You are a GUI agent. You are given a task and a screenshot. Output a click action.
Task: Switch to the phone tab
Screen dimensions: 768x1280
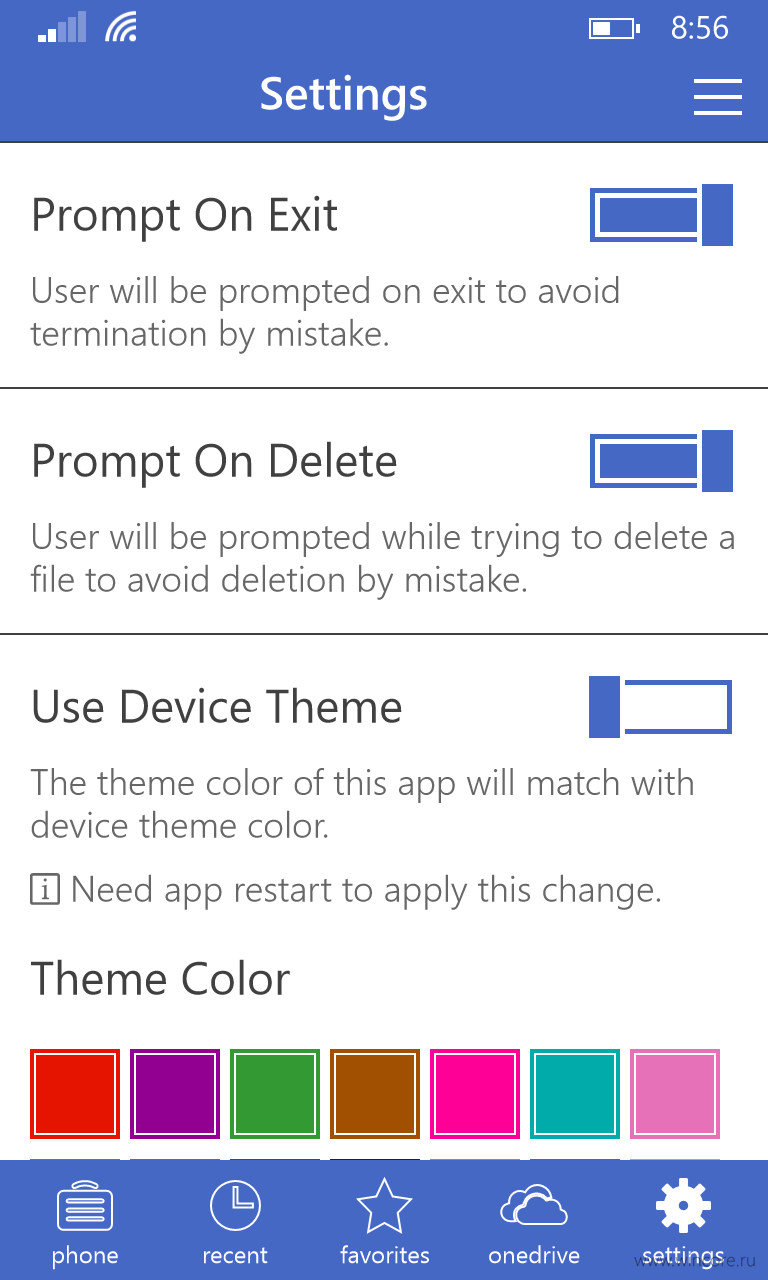85,1221
